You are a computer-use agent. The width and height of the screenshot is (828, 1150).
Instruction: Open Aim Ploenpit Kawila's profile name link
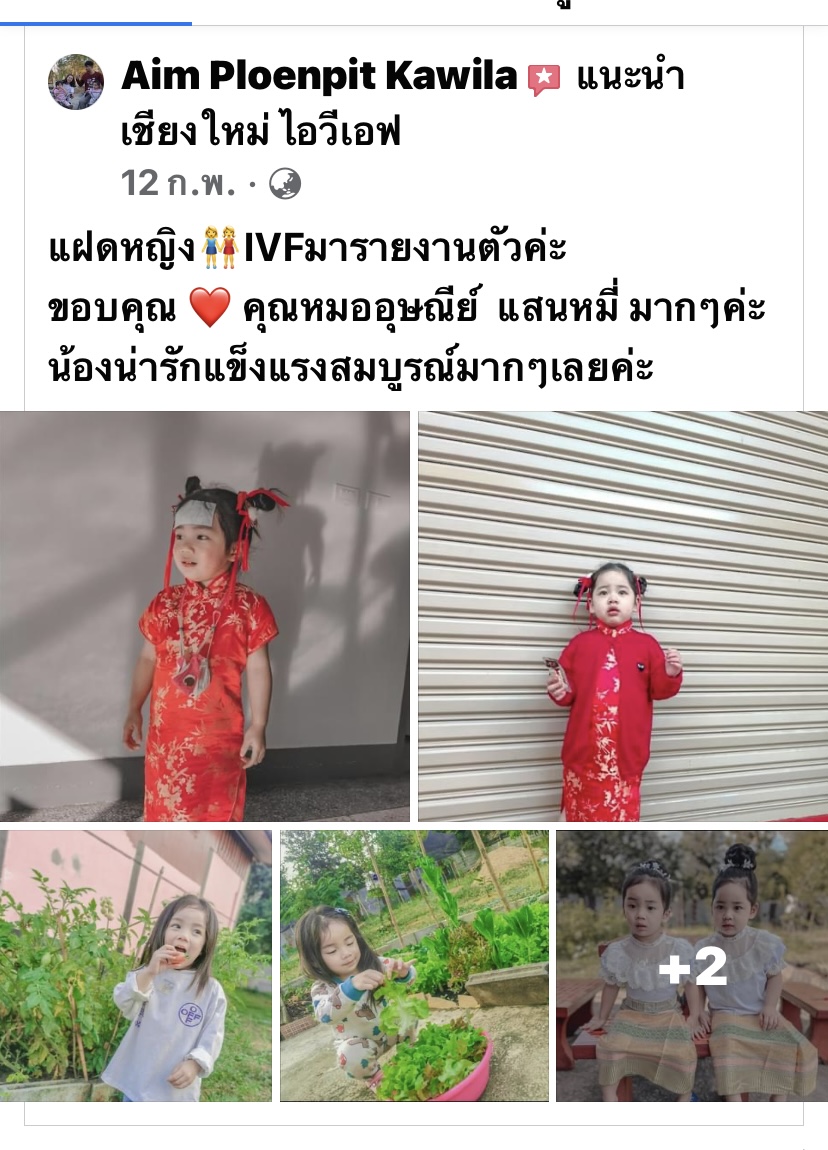(319, 77)
